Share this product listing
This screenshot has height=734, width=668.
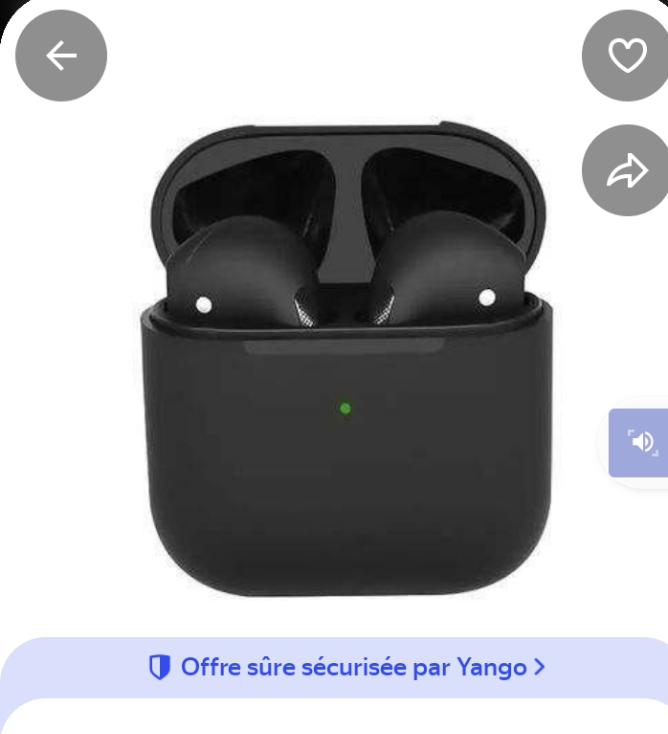pos(627,171)
